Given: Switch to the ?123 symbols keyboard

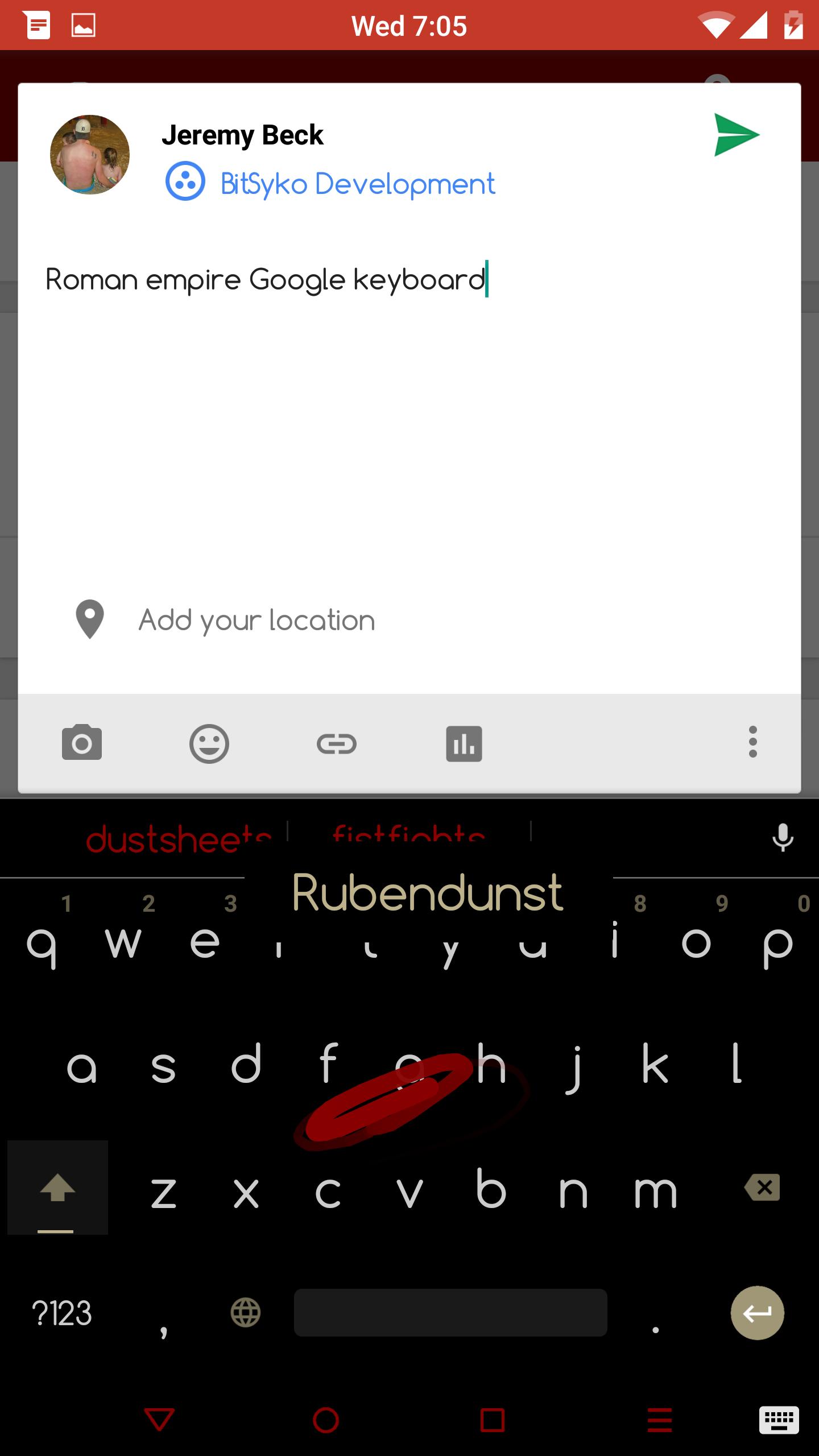Looking at the screenshot, I should [x=61, y=1314].
